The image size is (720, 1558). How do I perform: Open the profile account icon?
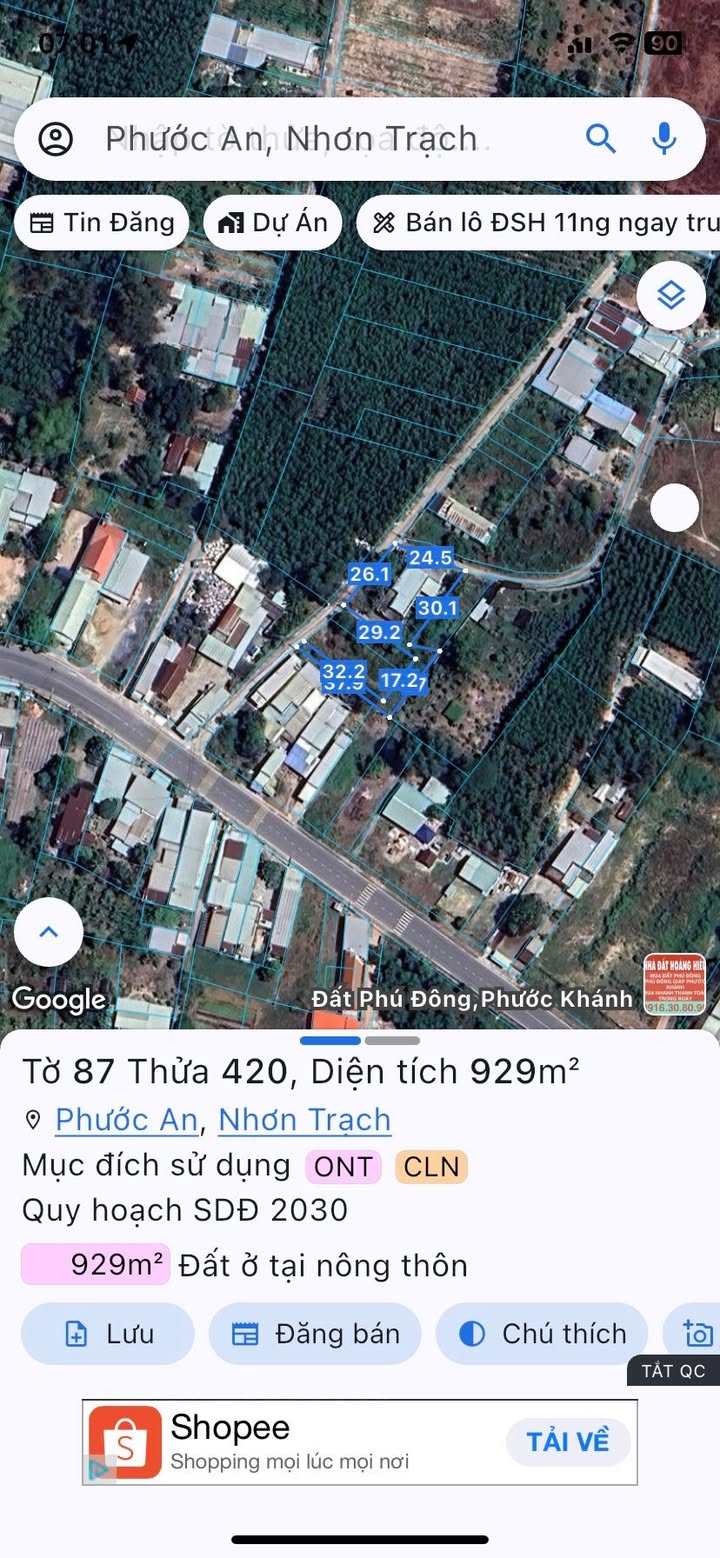(x=56, y=139)
